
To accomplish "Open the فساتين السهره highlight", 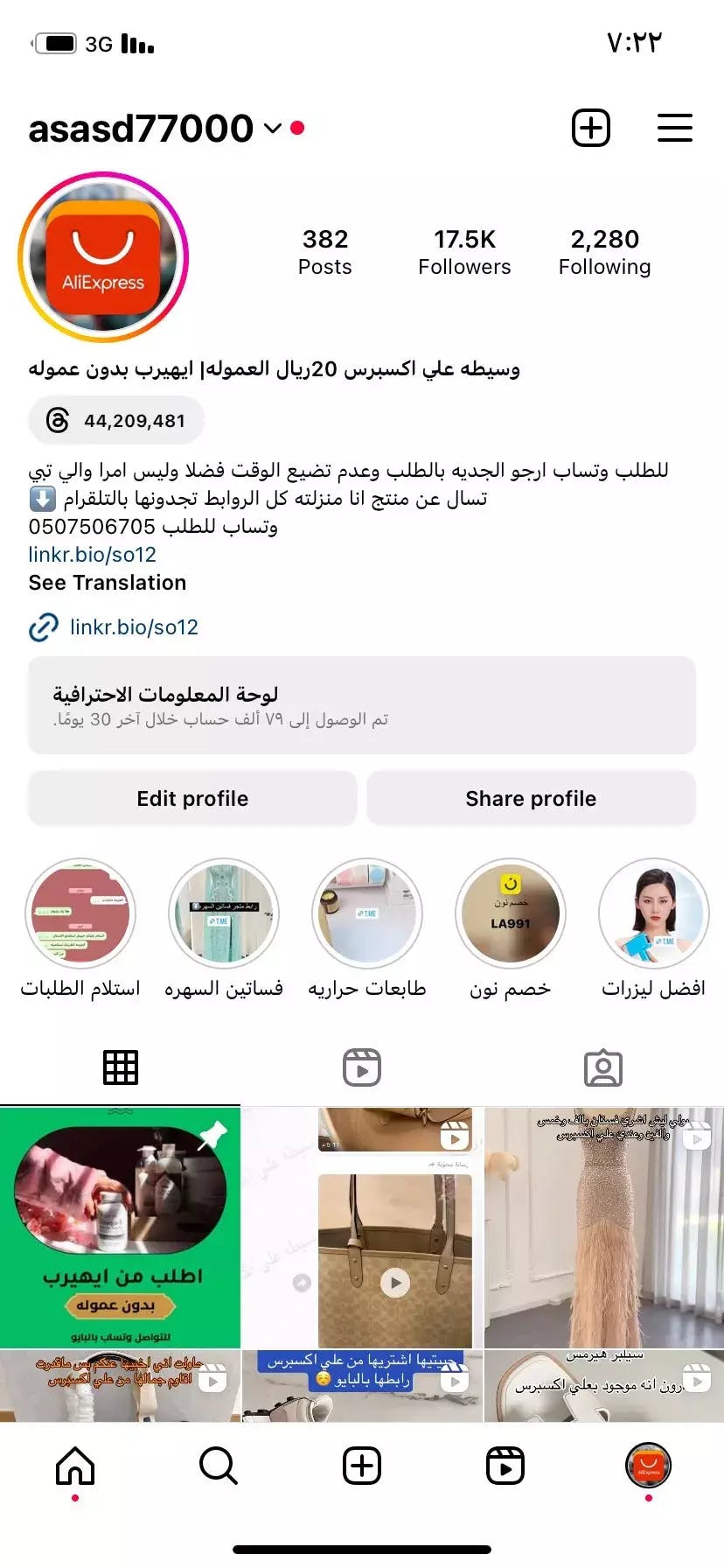I will click(224, 913).
